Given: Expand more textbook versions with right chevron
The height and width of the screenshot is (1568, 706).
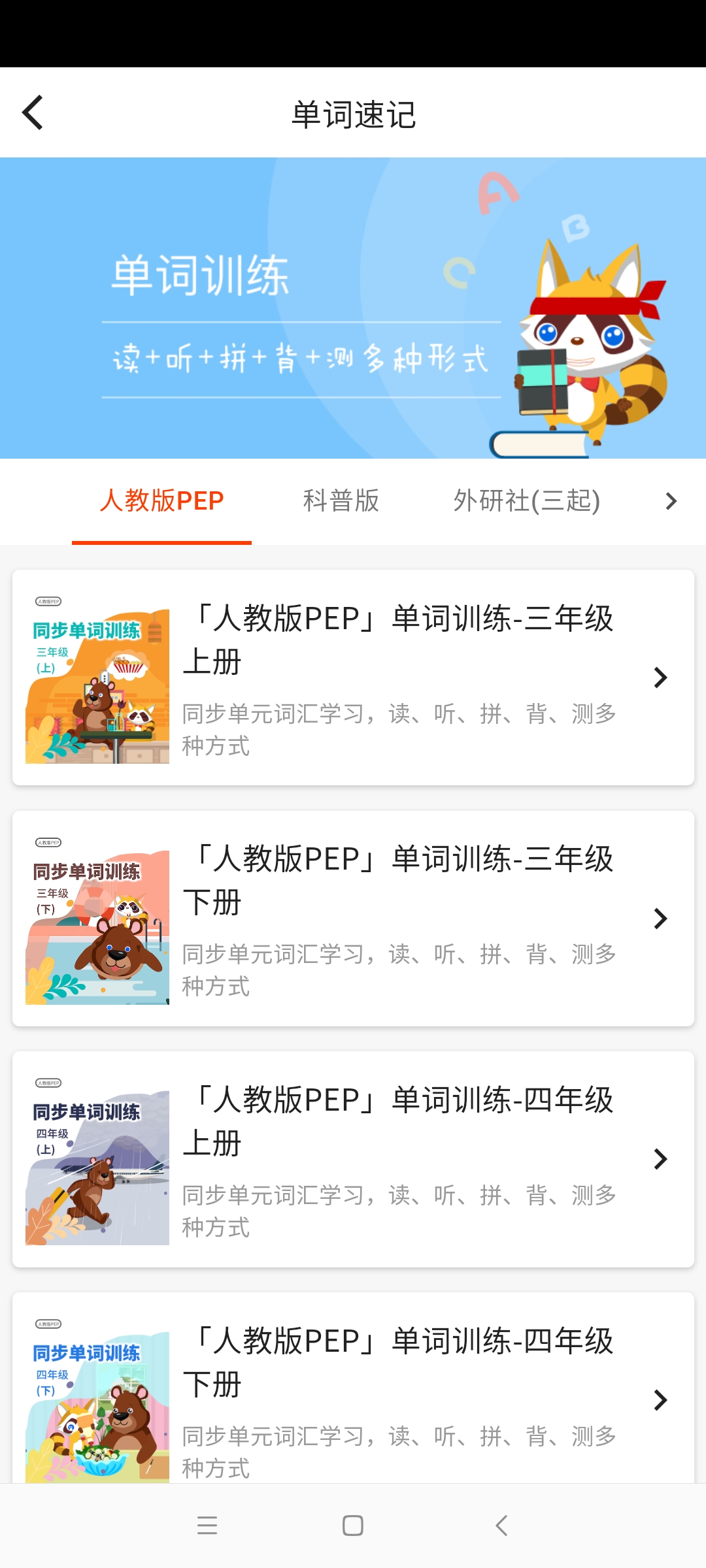Looking at the screenshot, I should pyautogui.click(x=671, y=501).
